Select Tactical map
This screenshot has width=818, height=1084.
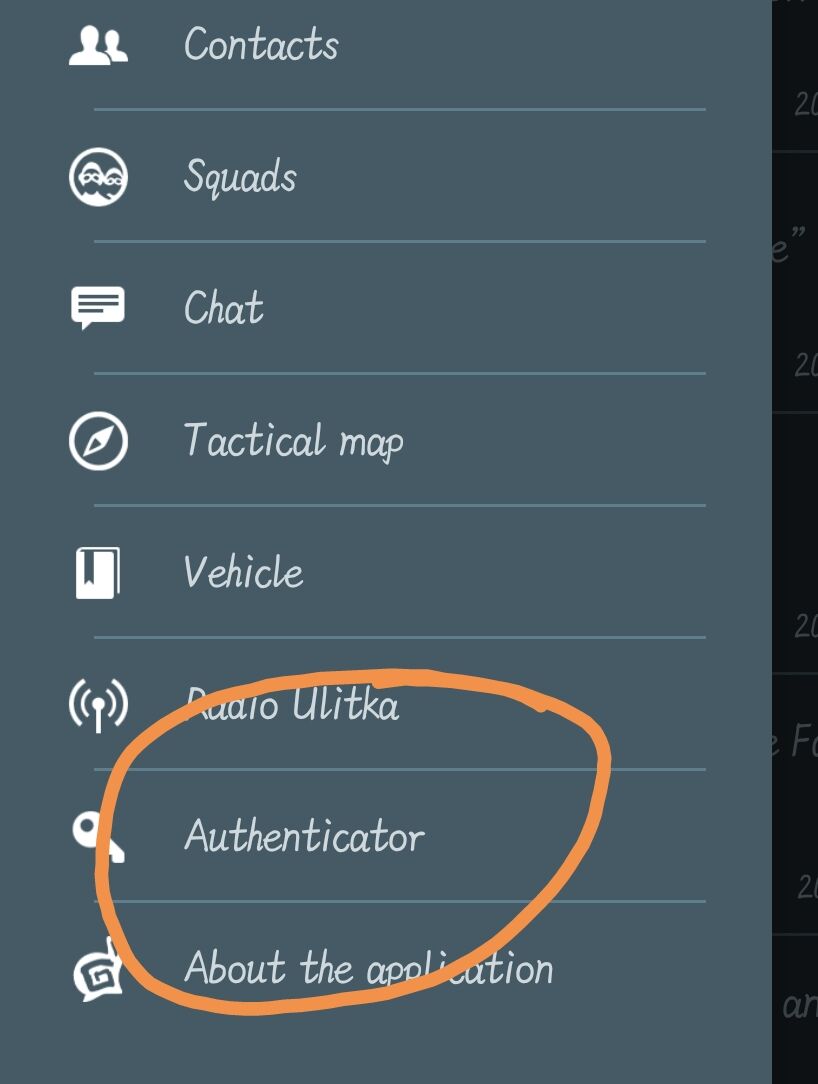click(x=293, y=441)
